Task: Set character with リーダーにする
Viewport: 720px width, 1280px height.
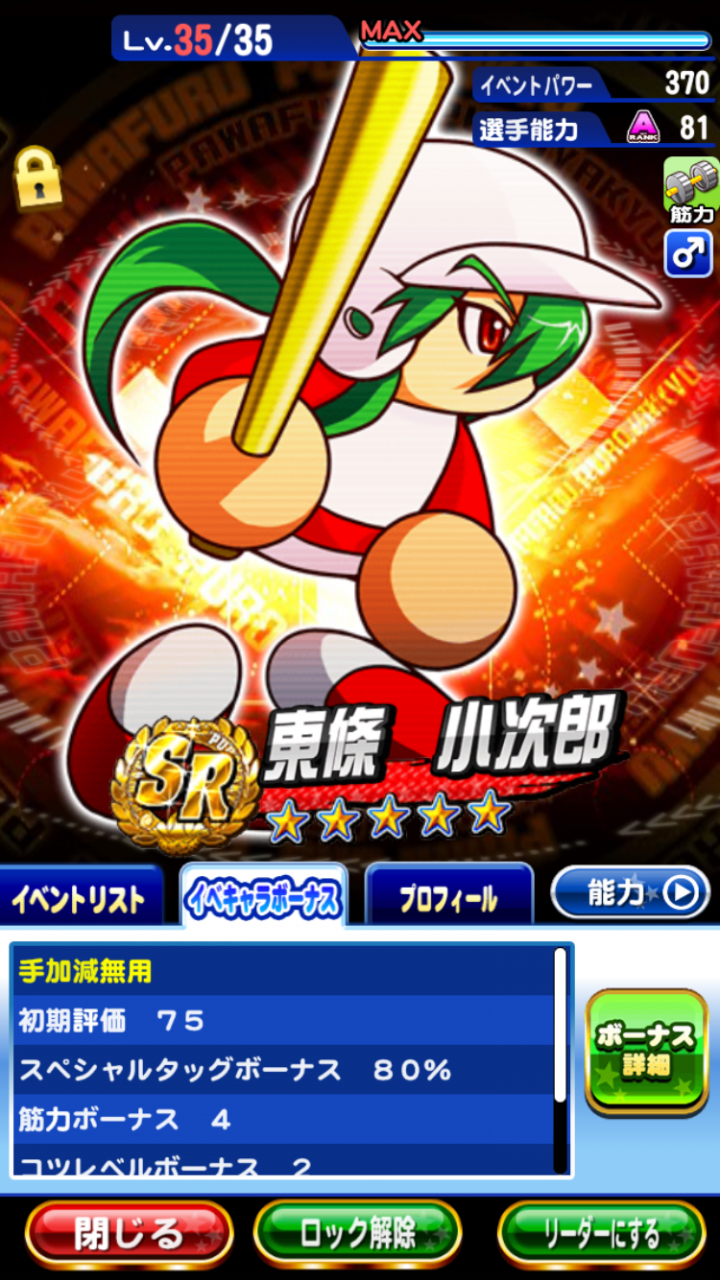Action: [x=601, y=1233]
